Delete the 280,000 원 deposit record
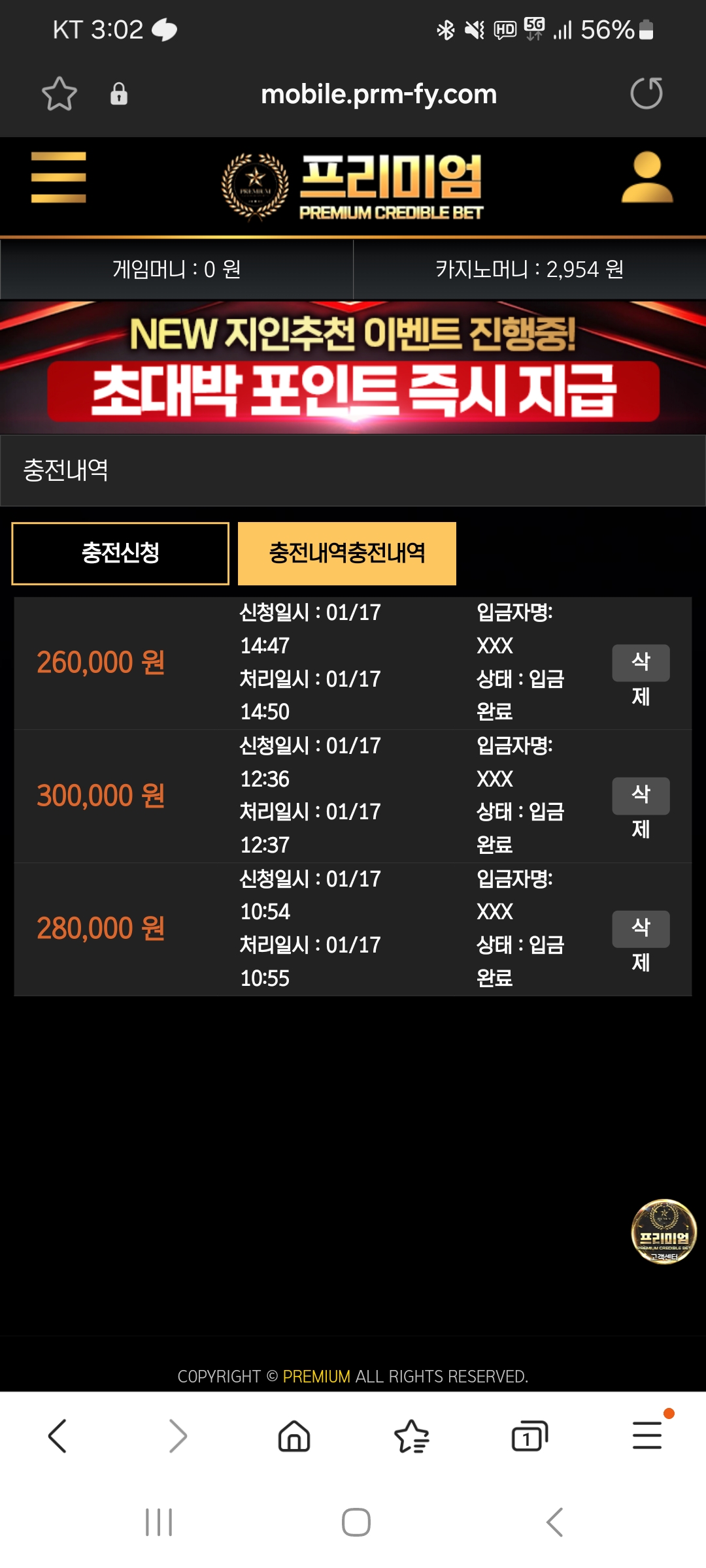706x1568 pixels. click(641, 928)
